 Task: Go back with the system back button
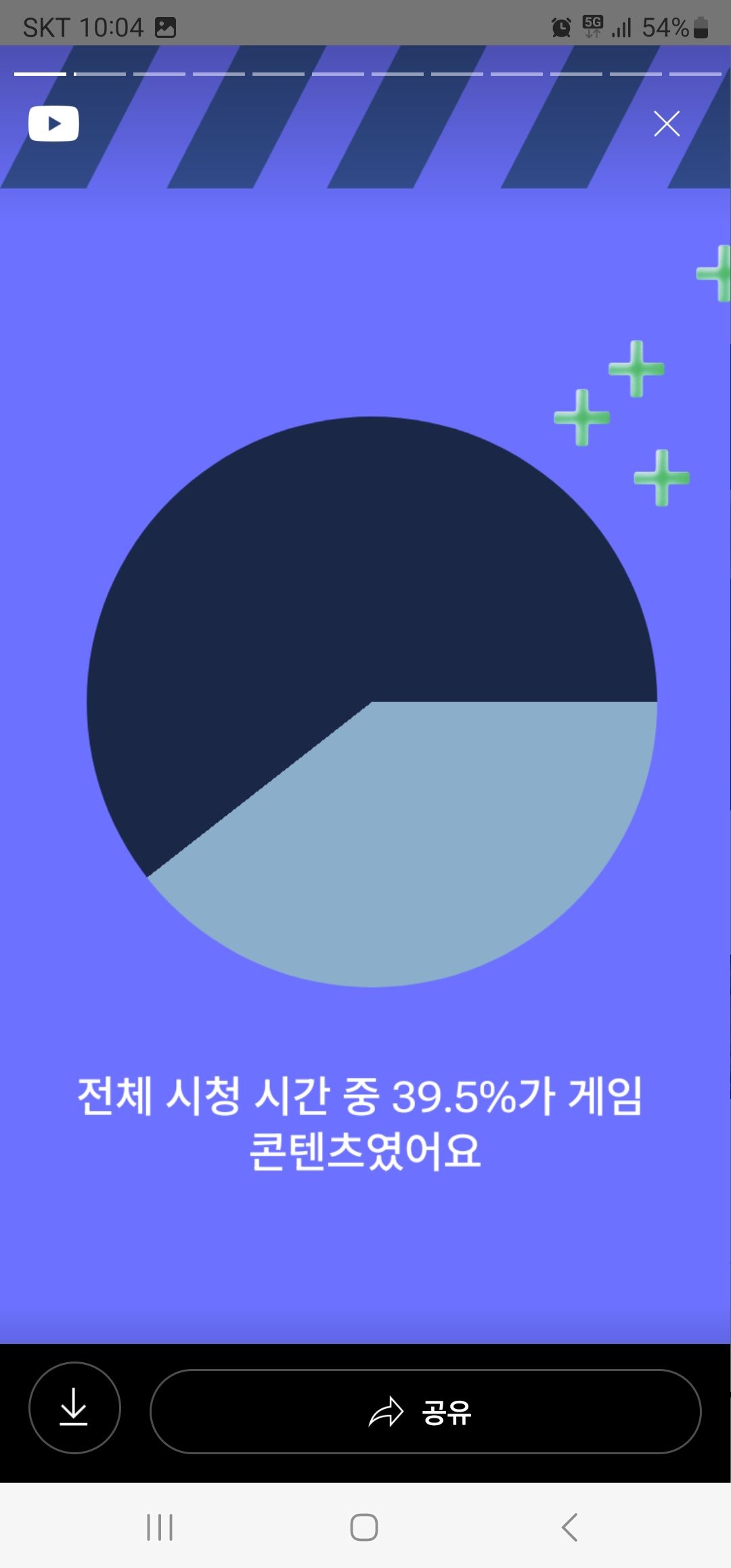coord(570,1527)
